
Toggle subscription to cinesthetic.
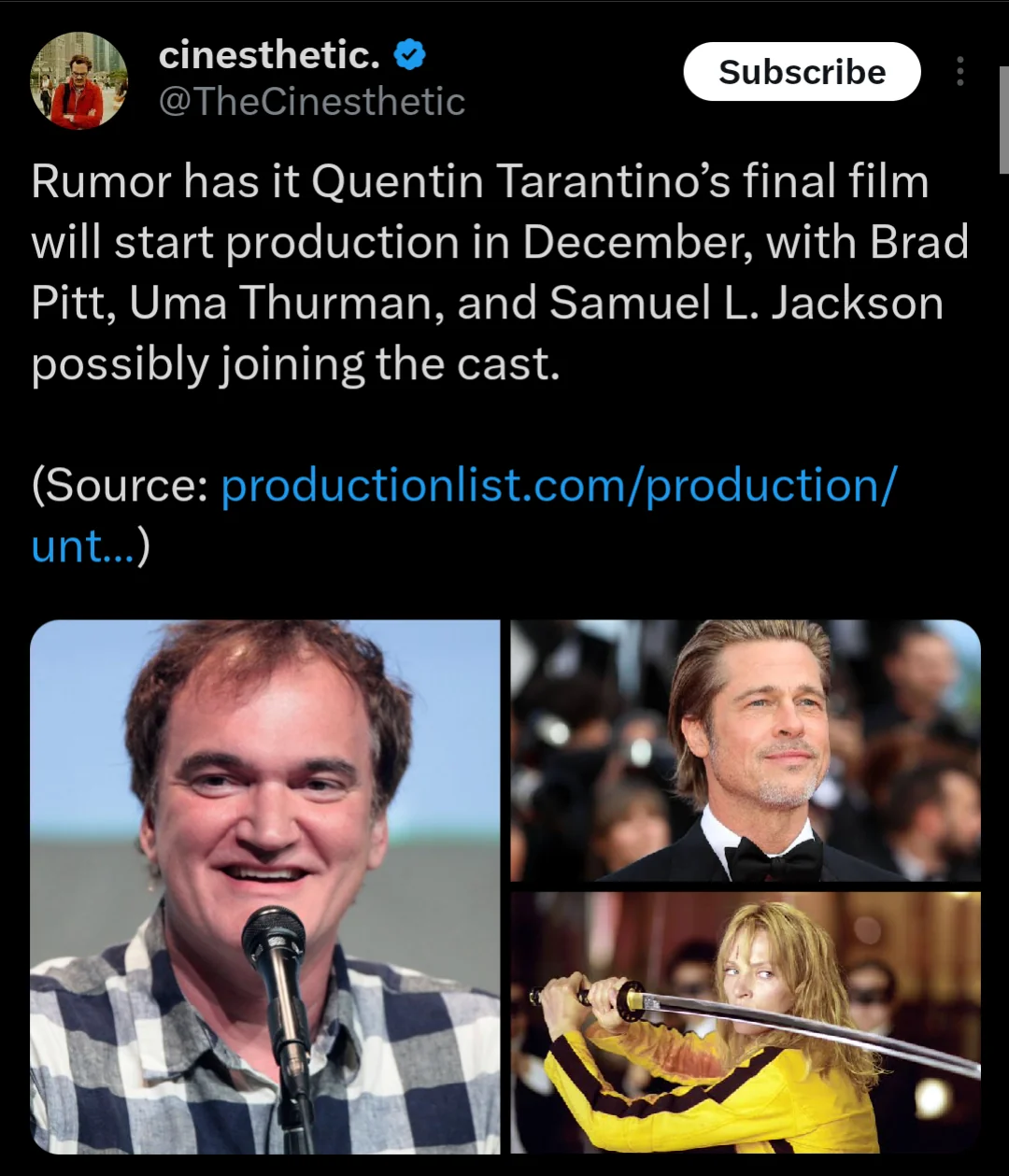coord(802,72)
